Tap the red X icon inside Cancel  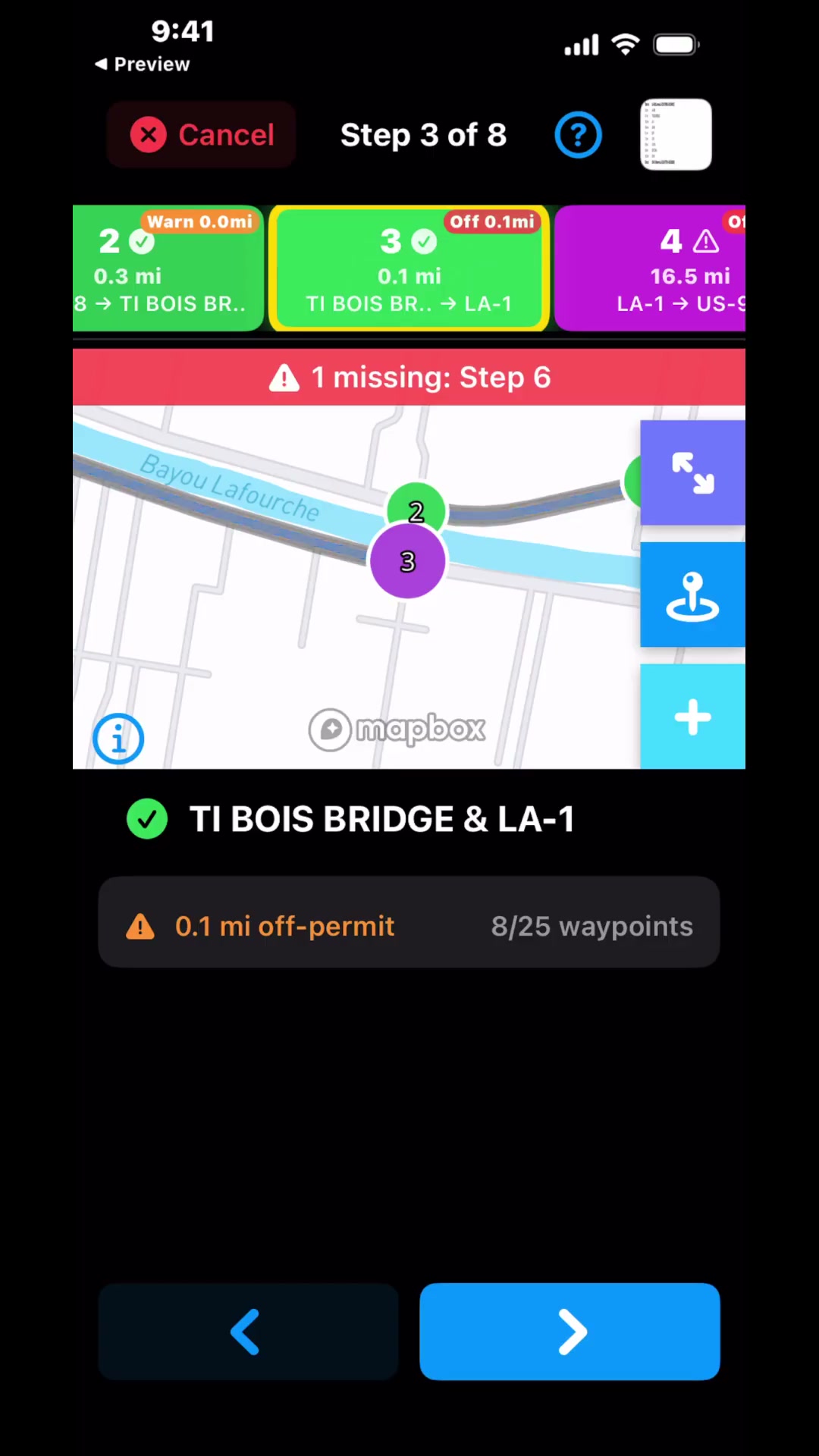click(149, 135)
